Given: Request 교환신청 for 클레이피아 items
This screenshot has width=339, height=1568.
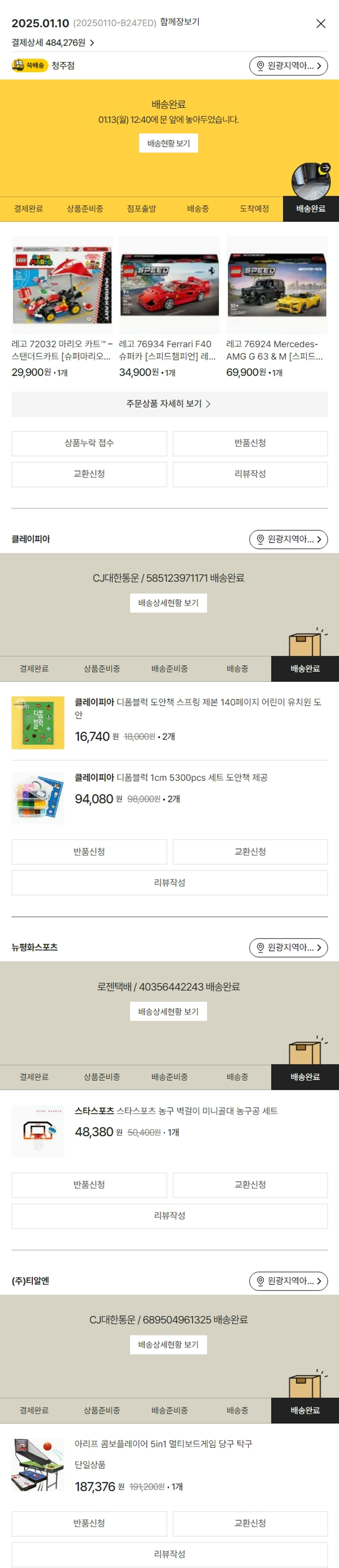Looking at the screenshot, I should pyautogui.click(x=250, y=851).
